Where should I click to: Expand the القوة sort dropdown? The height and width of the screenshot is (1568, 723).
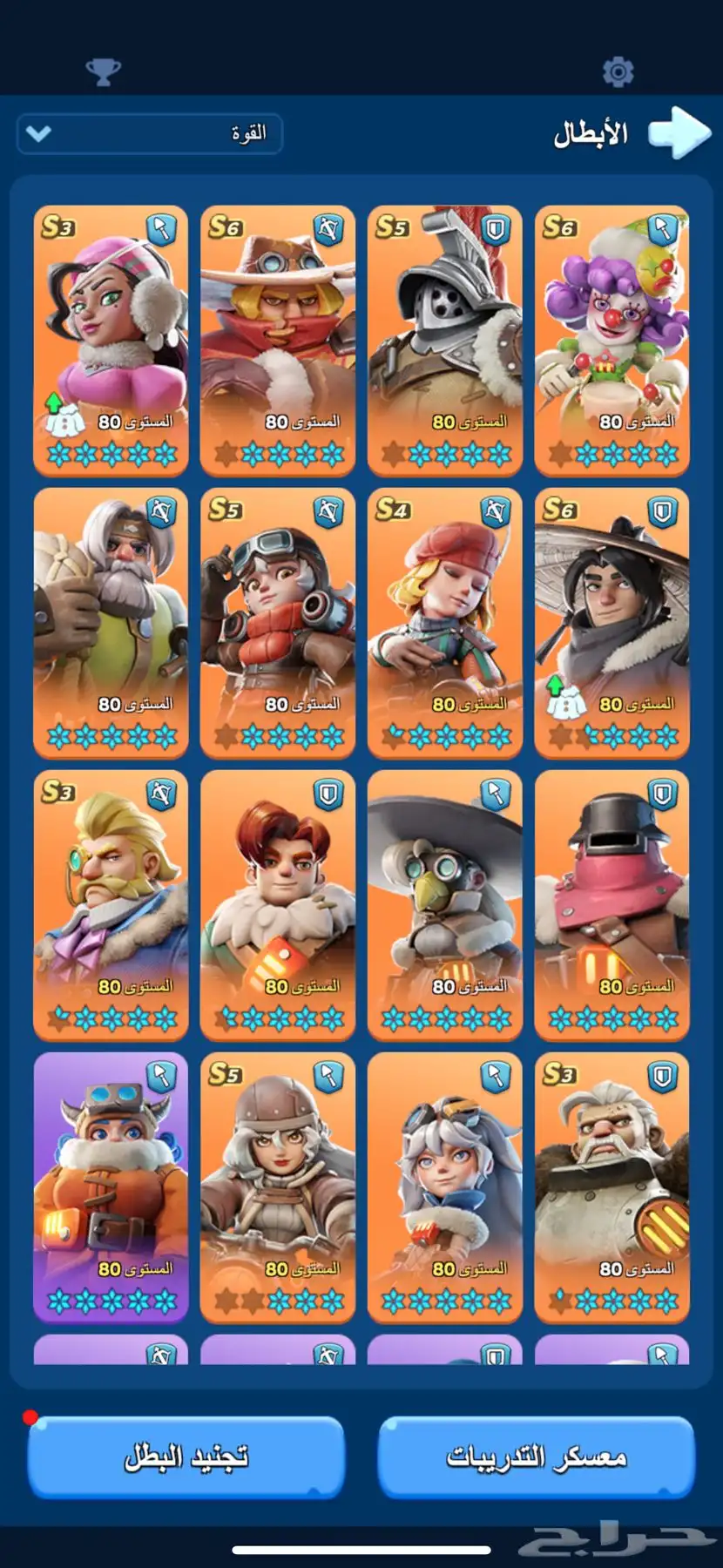point(149,134)
